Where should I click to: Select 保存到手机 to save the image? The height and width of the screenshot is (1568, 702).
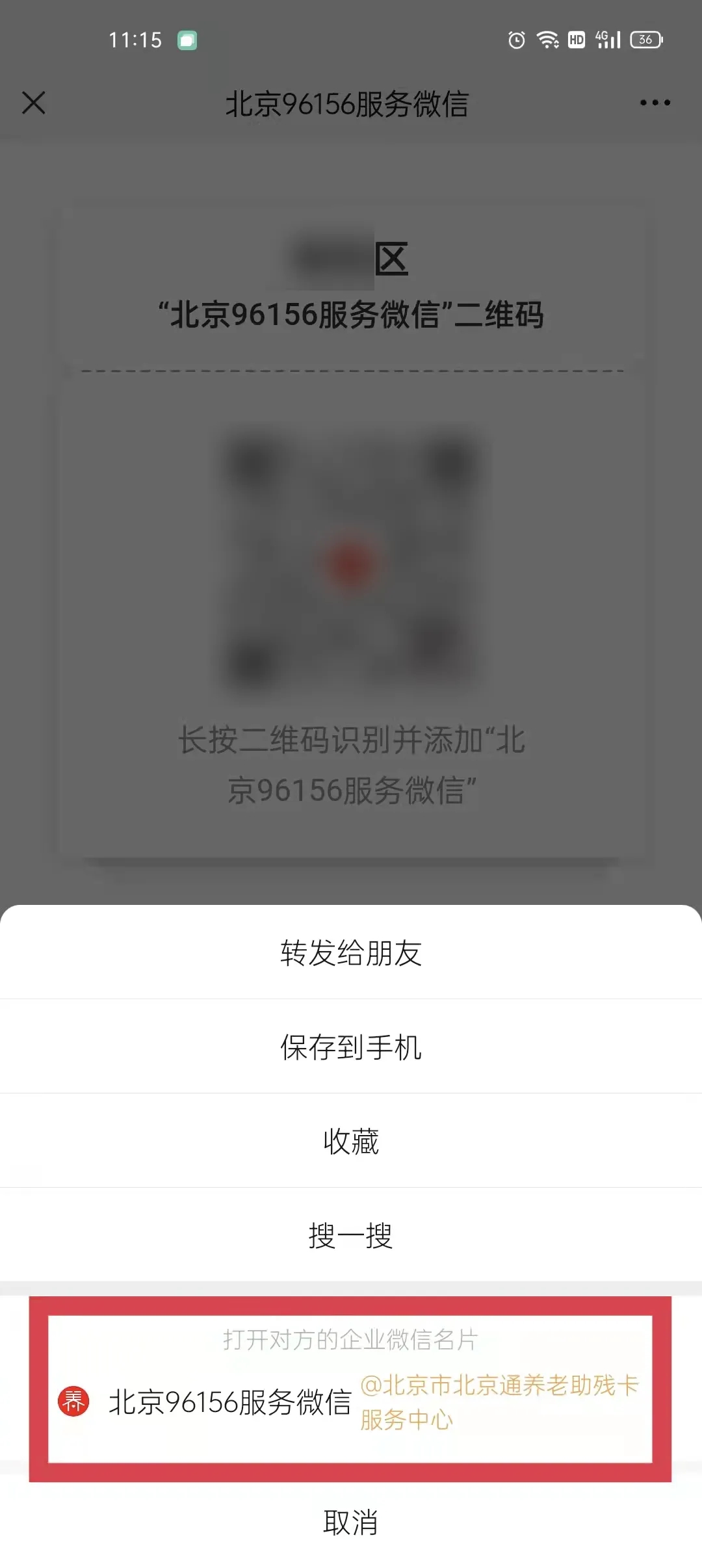point(351,1045)
